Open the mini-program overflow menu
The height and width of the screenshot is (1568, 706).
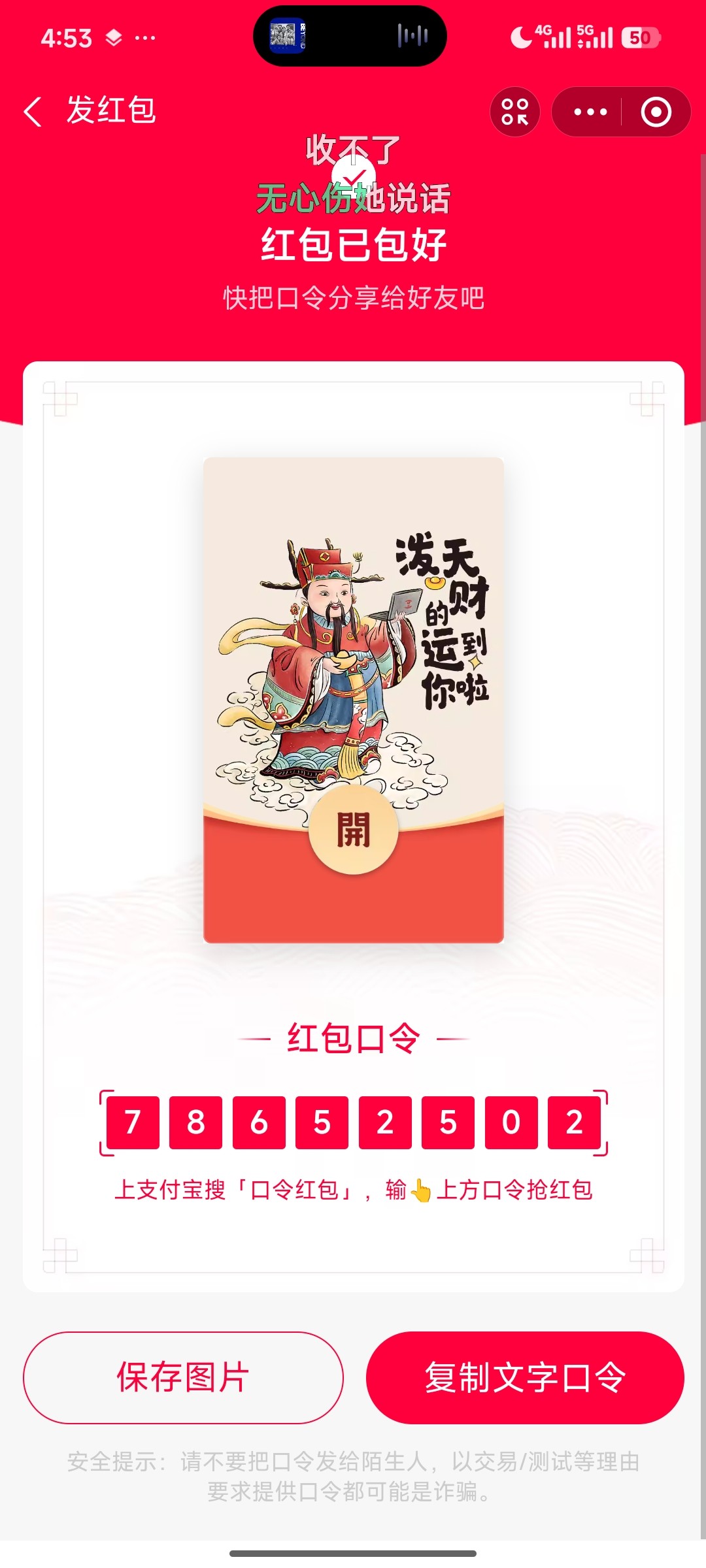[x=590, y=112]
